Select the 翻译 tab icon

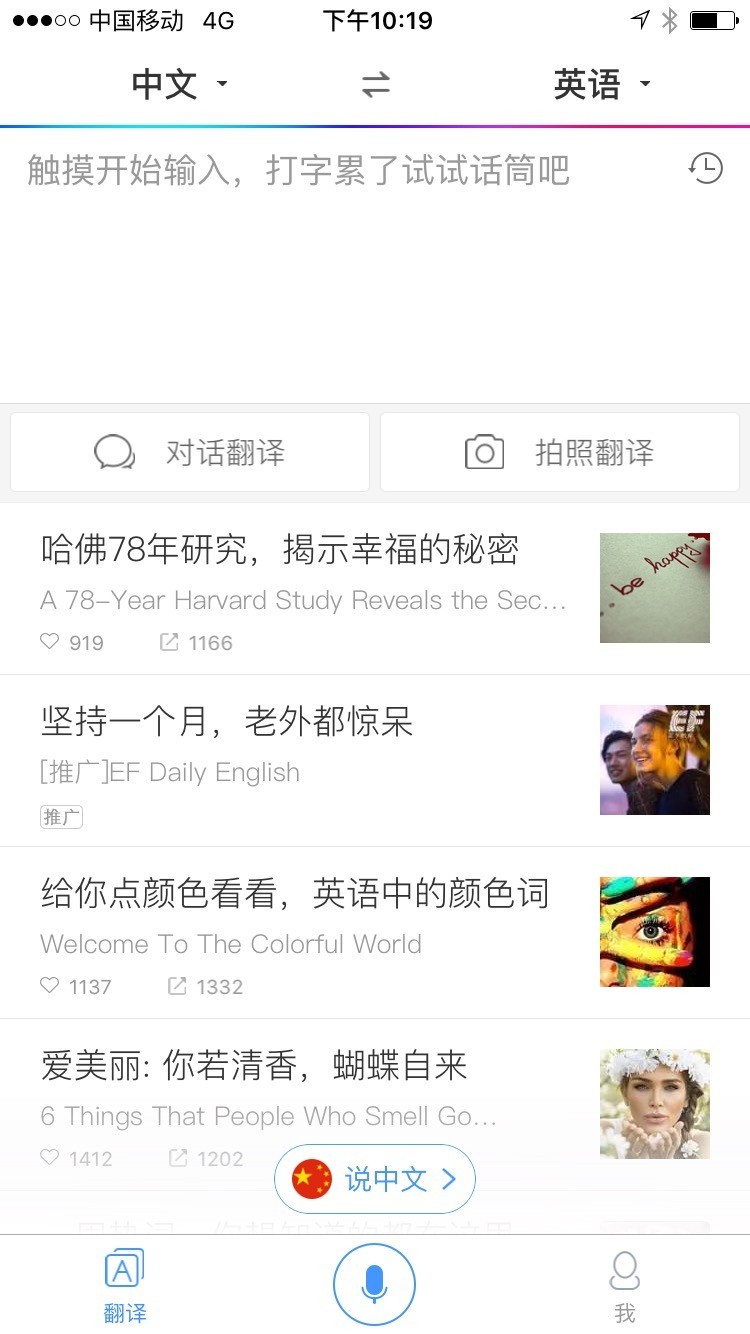tap(124, 1268)
